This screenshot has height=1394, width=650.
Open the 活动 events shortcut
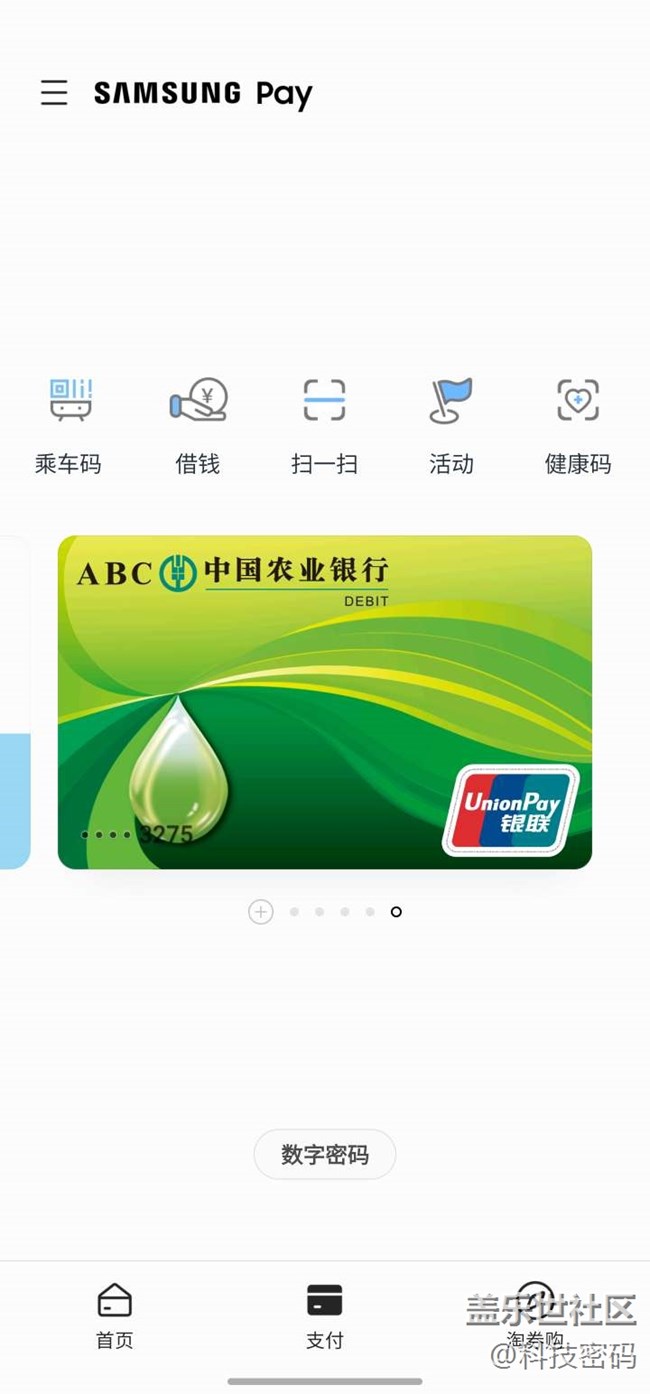(451, 422)
